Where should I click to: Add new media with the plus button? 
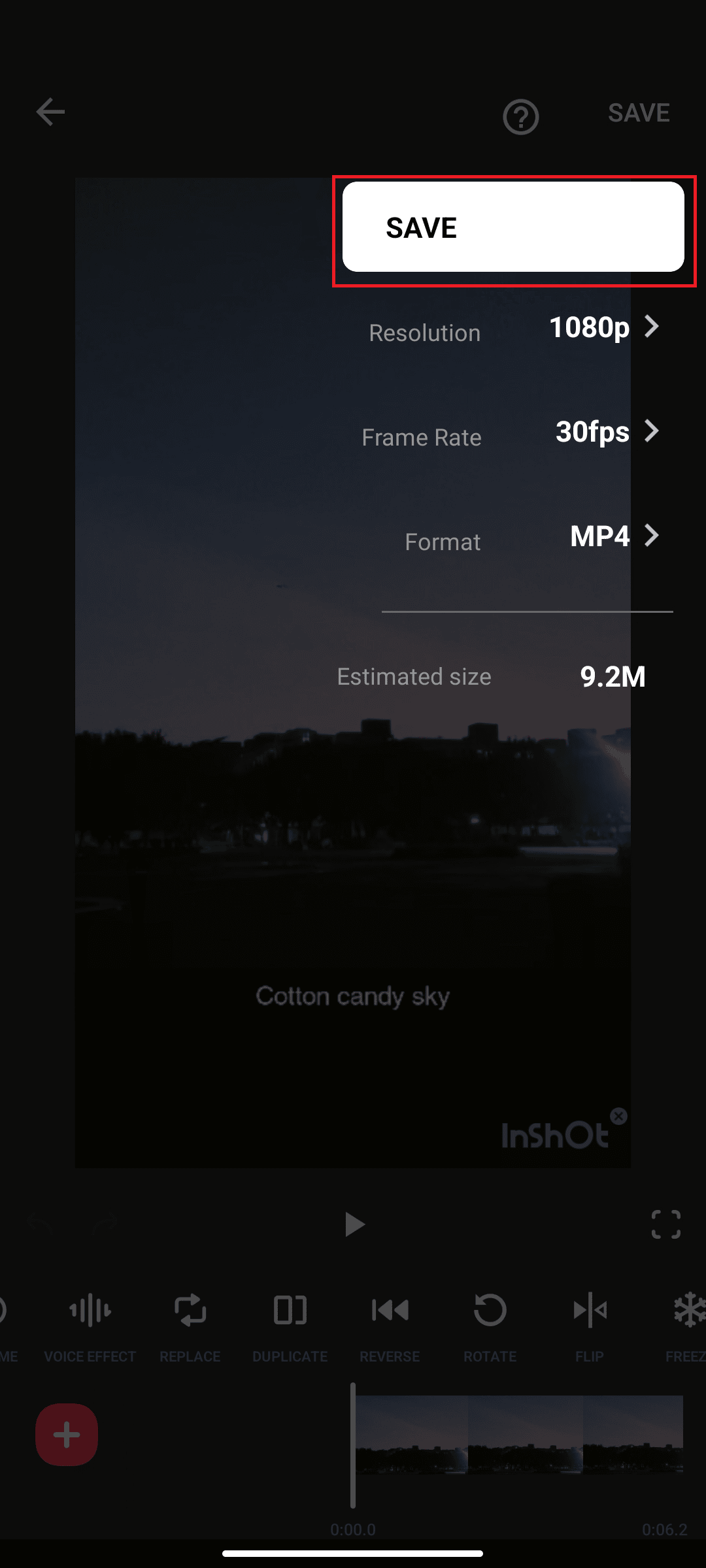[67, 1435]
